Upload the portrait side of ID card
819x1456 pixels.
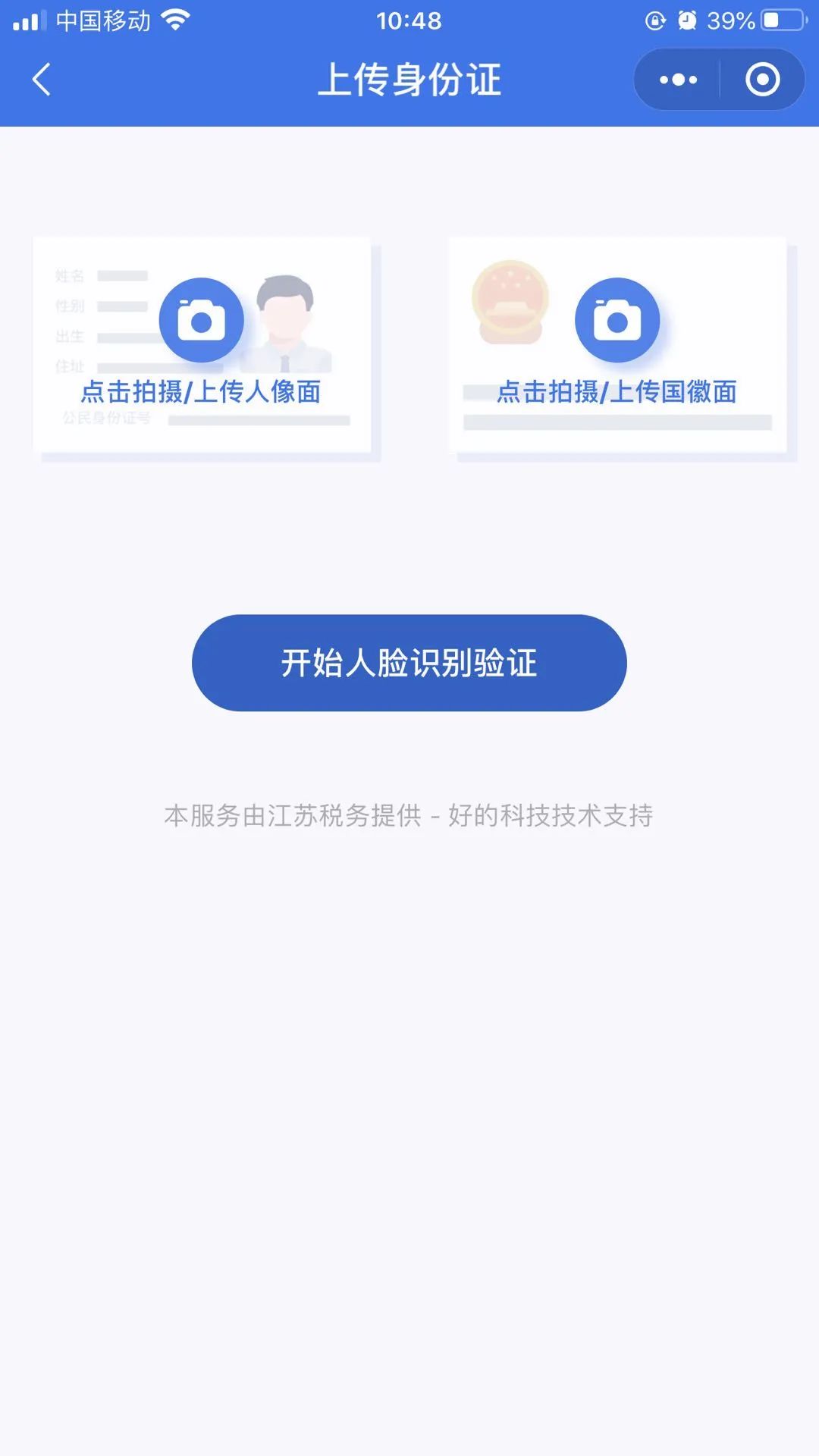tap(202, 345)
